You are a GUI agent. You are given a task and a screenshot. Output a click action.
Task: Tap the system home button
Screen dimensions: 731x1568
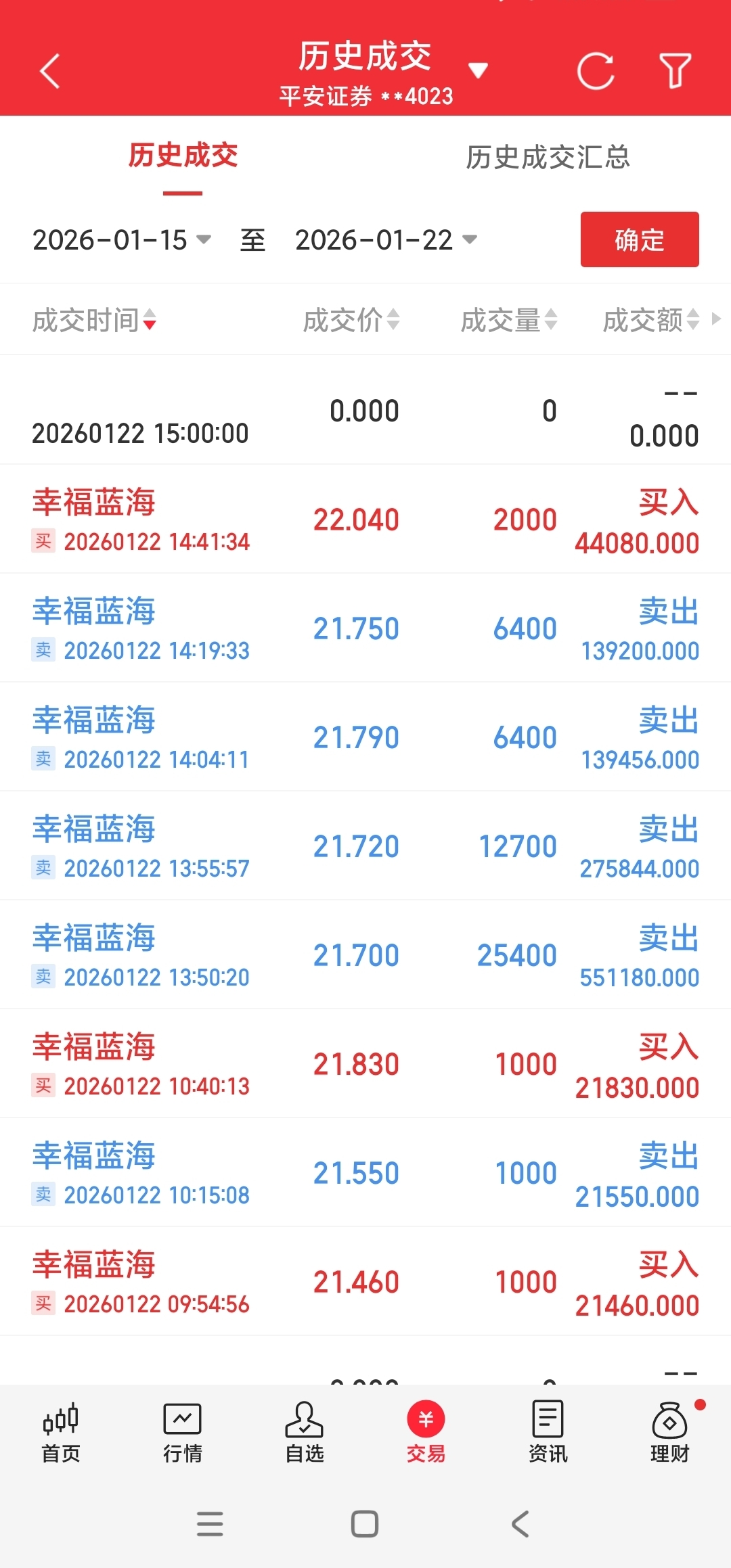pyautogui.click(x=365, y=1524)
